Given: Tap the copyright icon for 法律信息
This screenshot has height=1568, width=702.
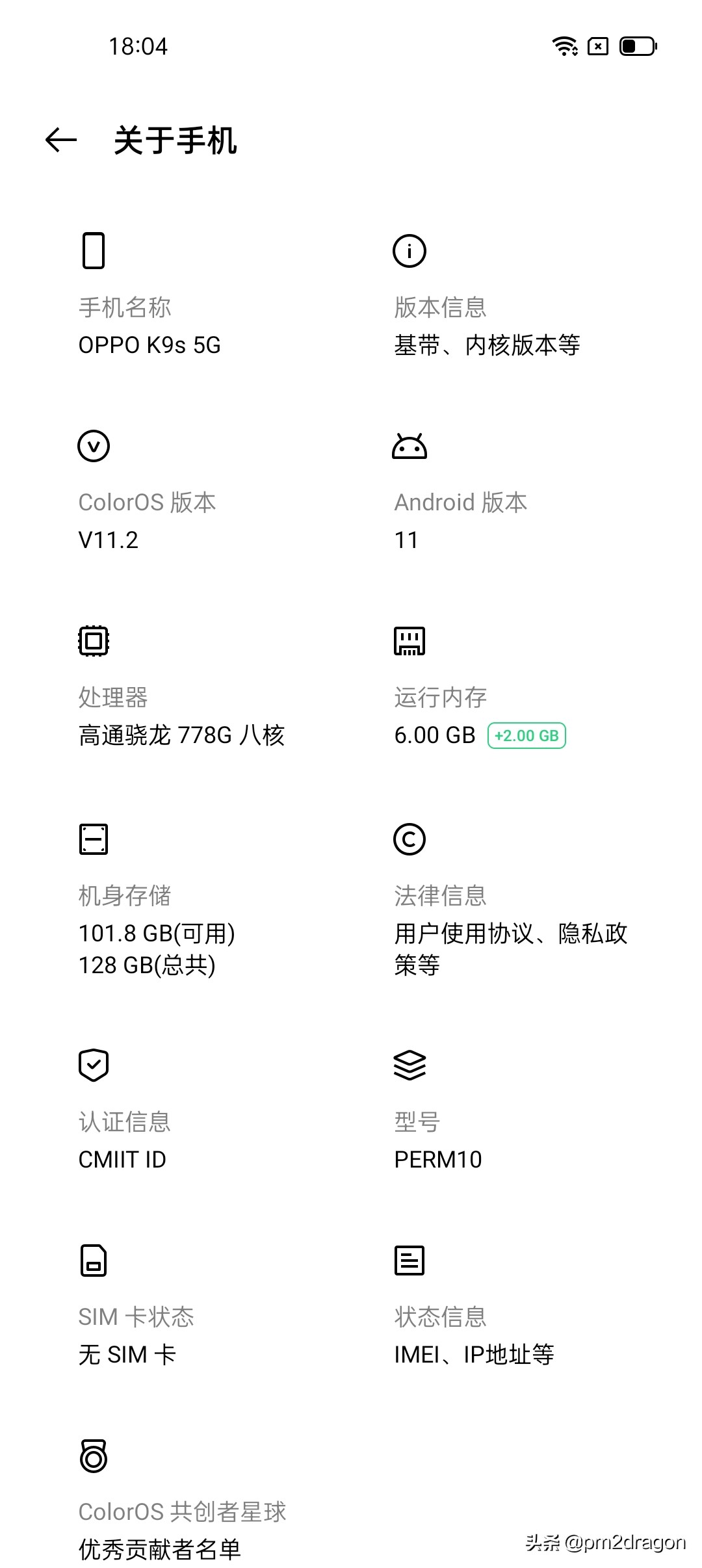Looking at the screenshot, I should [409, 839].
